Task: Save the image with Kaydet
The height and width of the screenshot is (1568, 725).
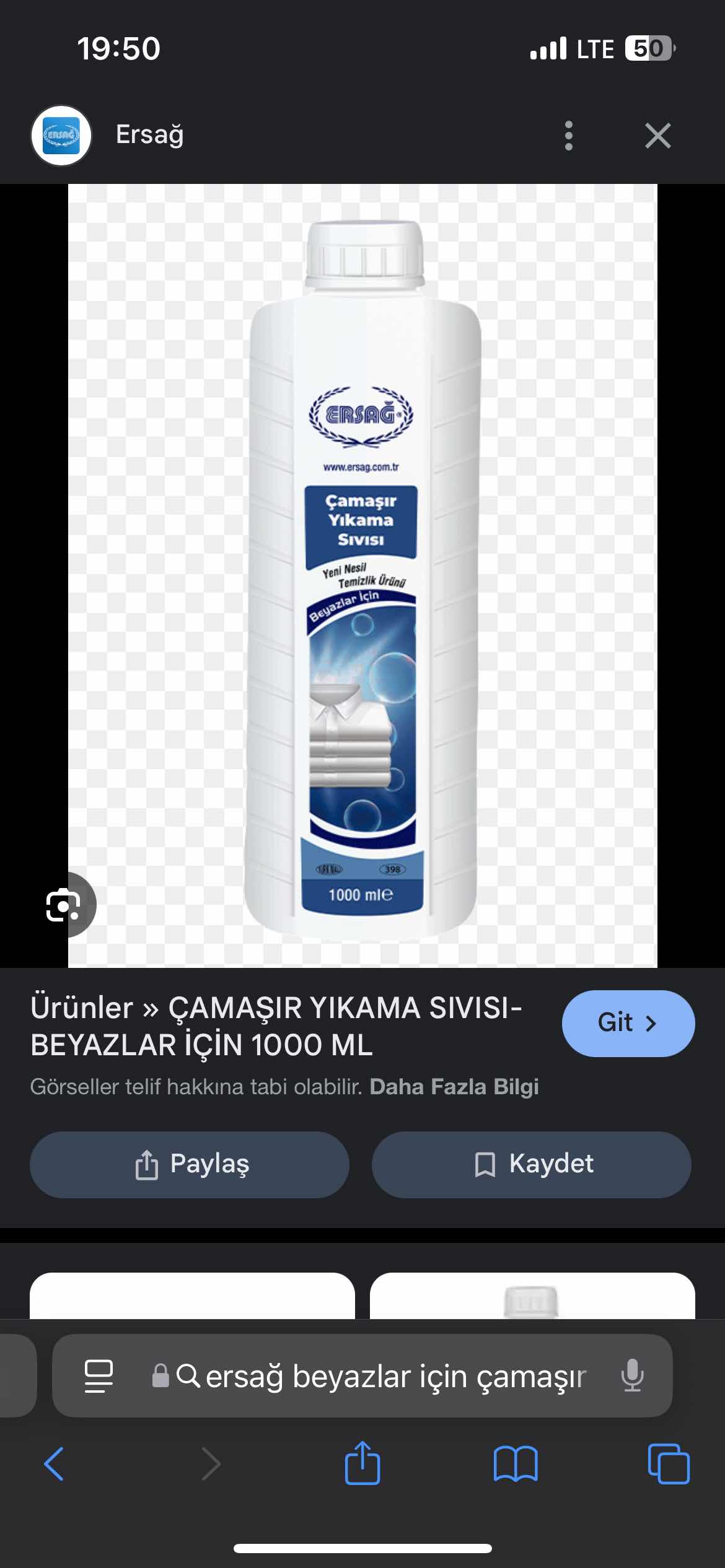Action: pyautogui.click(x=531, y=1164)
